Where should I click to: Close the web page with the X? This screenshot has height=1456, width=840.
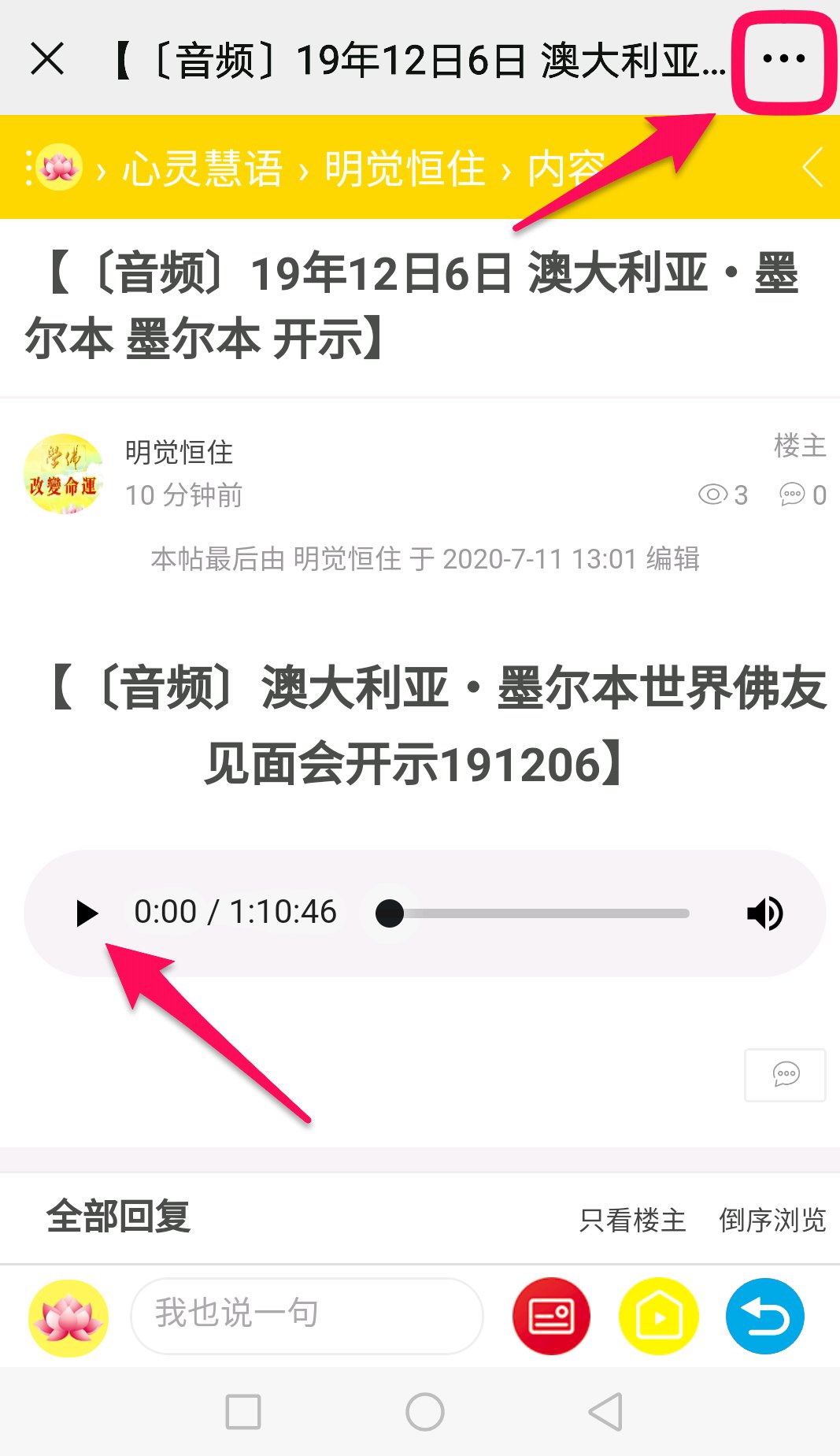coord(47,59)
